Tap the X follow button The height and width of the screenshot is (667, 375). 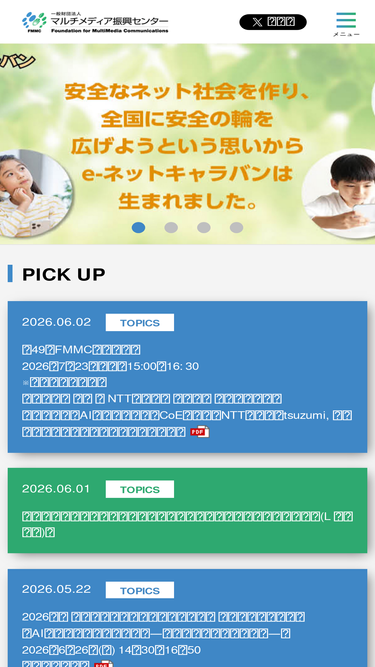(x=273, y=22)
